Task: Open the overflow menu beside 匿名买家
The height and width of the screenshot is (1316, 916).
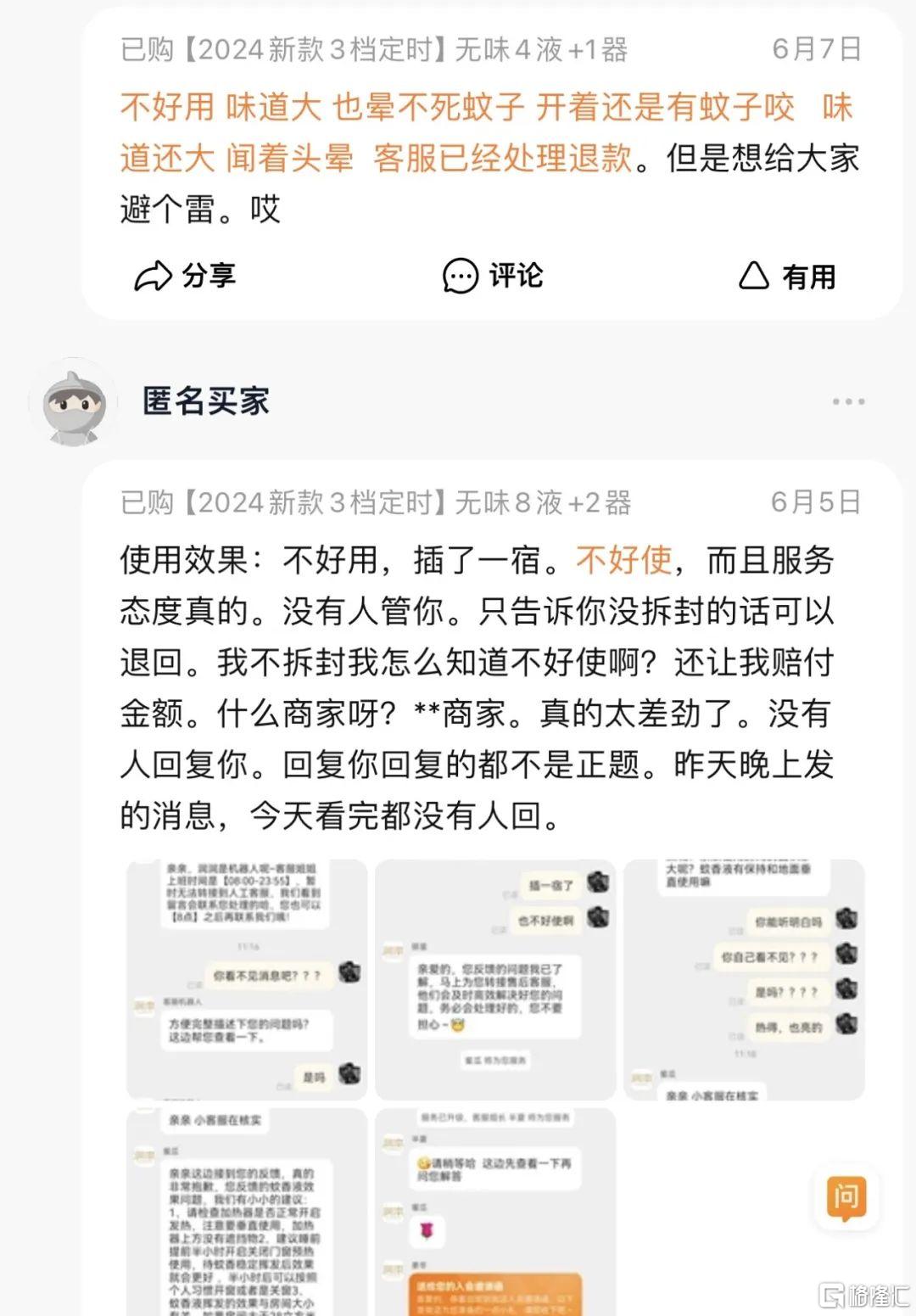Action: tap(847, 401)
